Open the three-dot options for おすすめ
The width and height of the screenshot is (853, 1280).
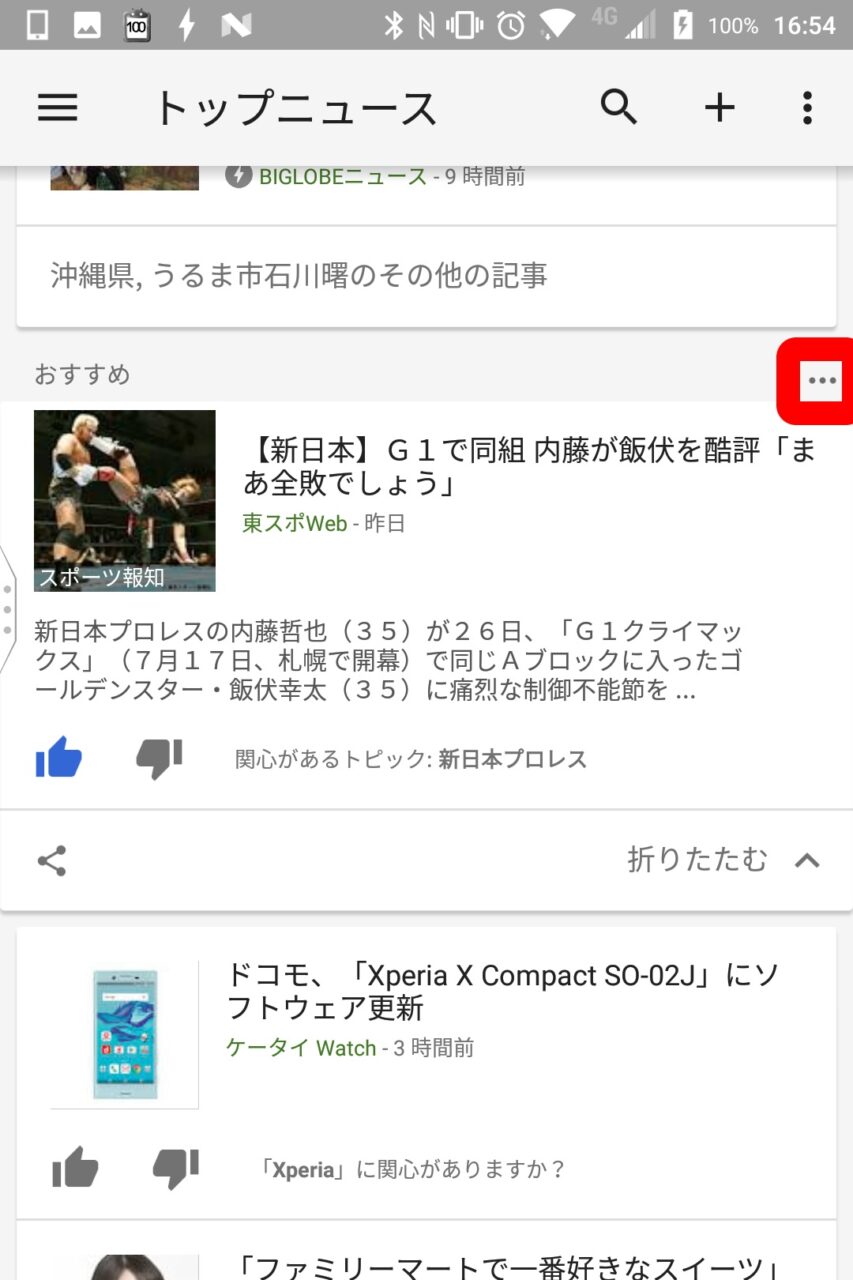pyautogui.click(x=821, y=381)
